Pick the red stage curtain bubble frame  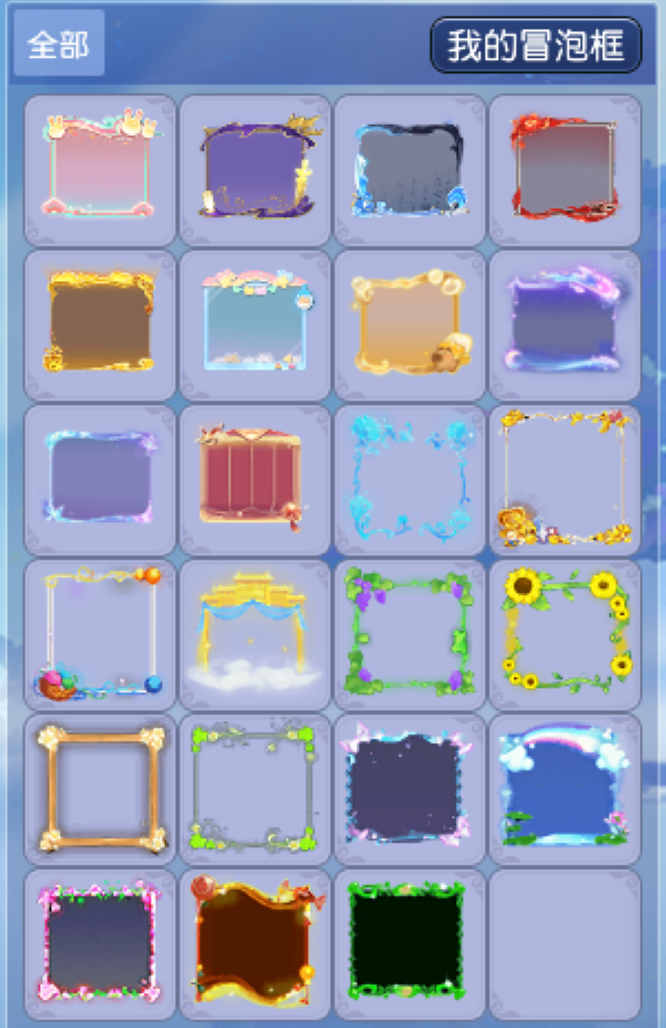click(254, 480)
